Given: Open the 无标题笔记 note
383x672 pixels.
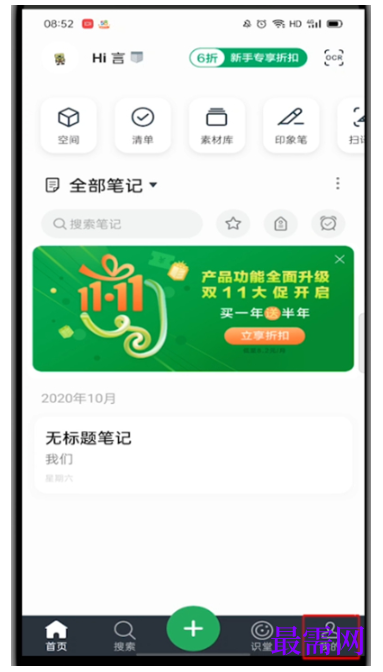Looking at the screenshot, I should [x=193, y=455].
